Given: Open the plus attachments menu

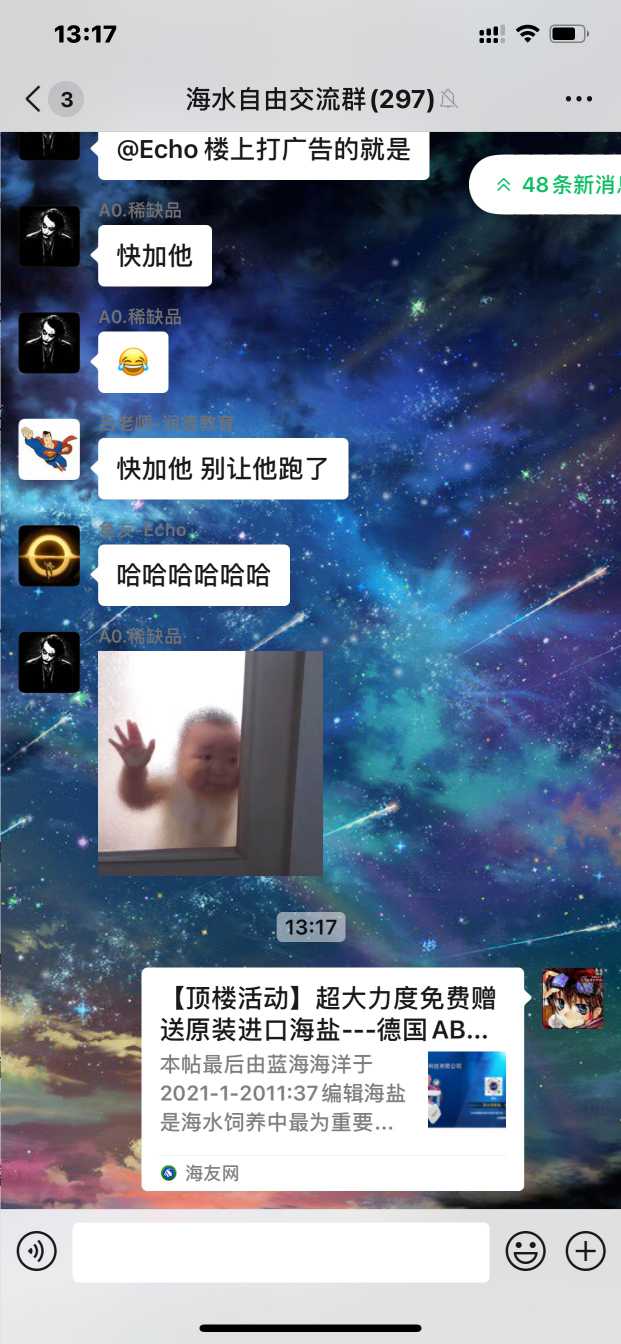Looking at the screenshot, I should tap(586, 1251).
